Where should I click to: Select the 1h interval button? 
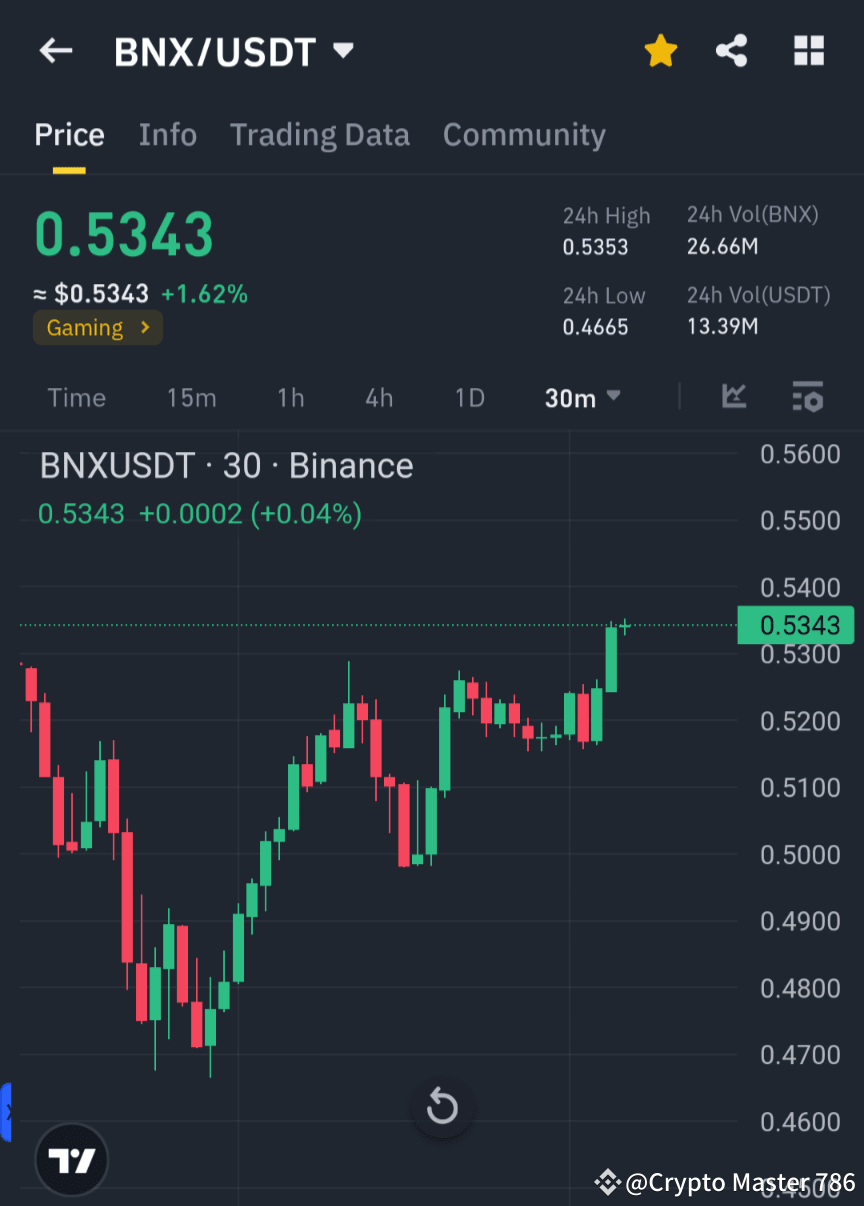click(290, 397)
